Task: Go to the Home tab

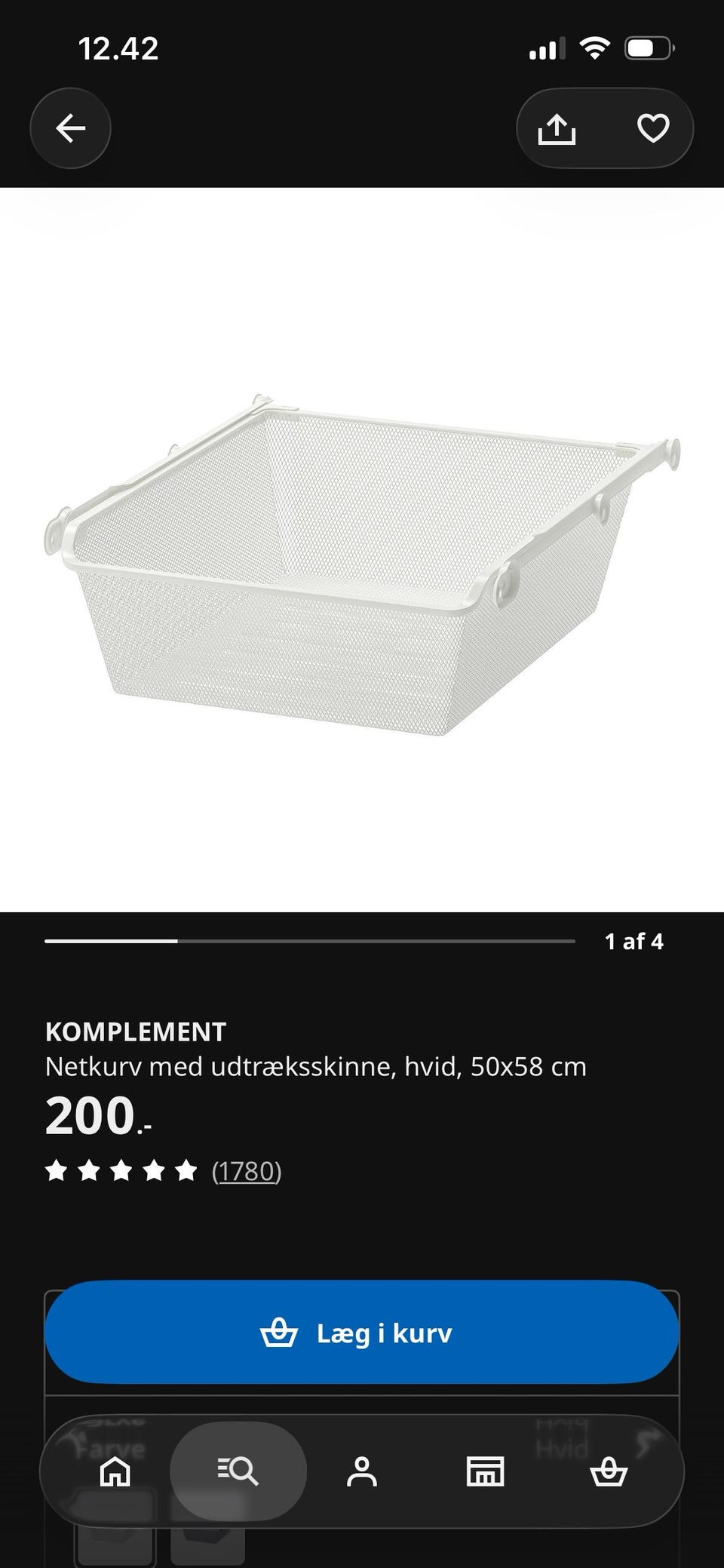Action: tap(115, 1471)
